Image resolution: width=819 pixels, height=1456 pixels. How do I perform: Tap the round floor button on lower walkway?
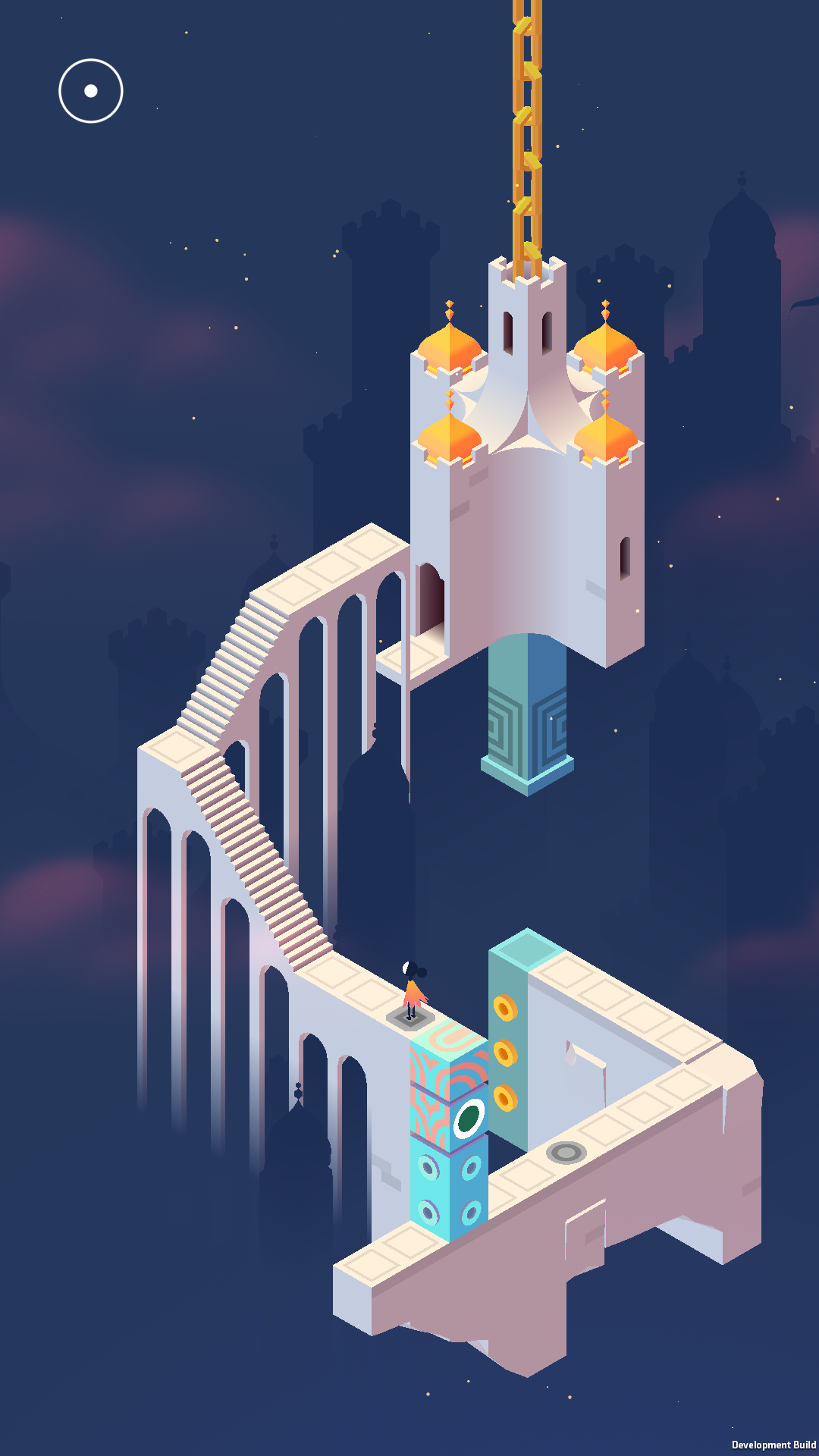click(566, 1153)
